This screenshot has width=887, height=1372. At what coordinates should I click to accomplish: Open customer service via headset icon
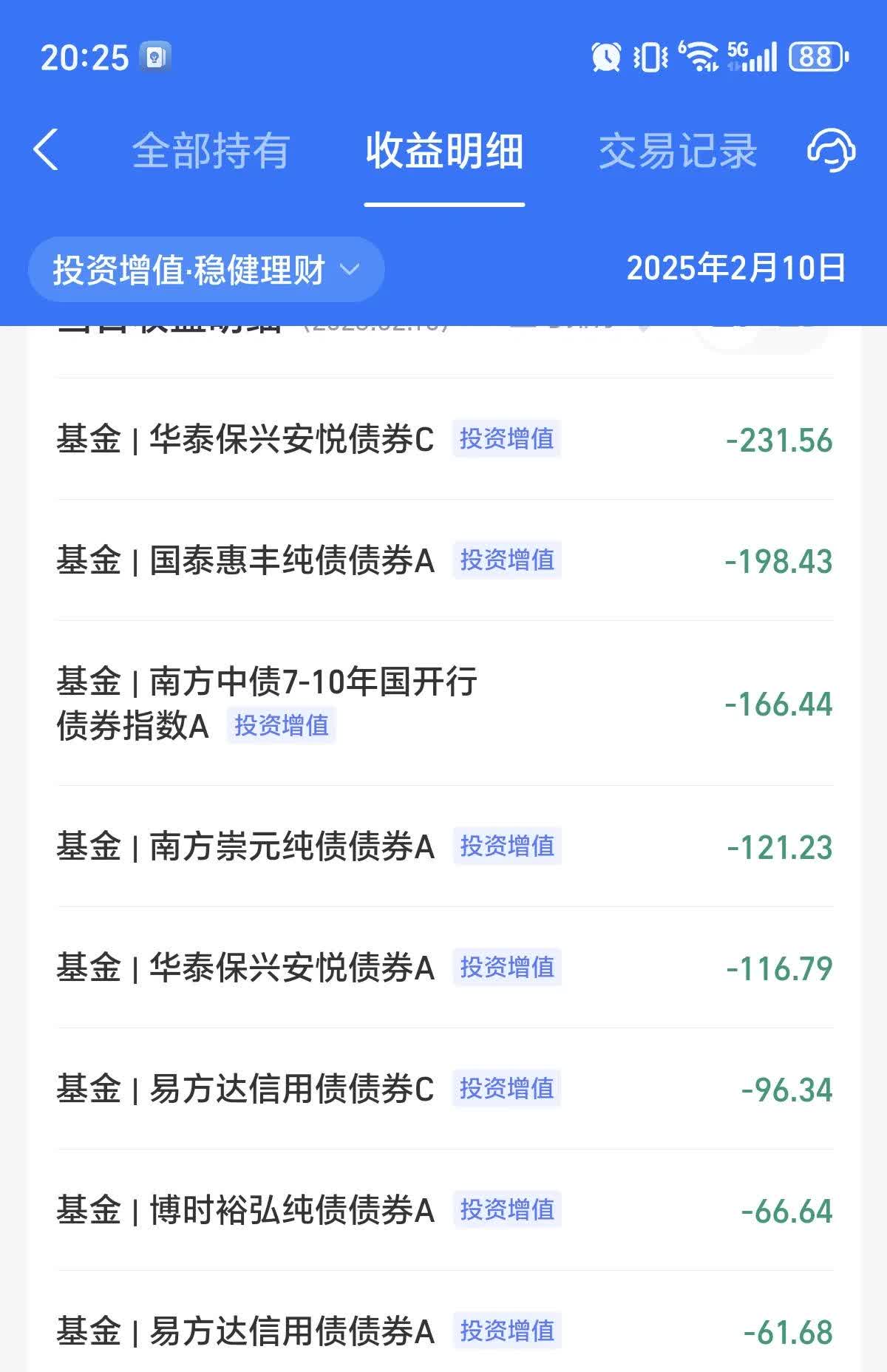[830, 151]
